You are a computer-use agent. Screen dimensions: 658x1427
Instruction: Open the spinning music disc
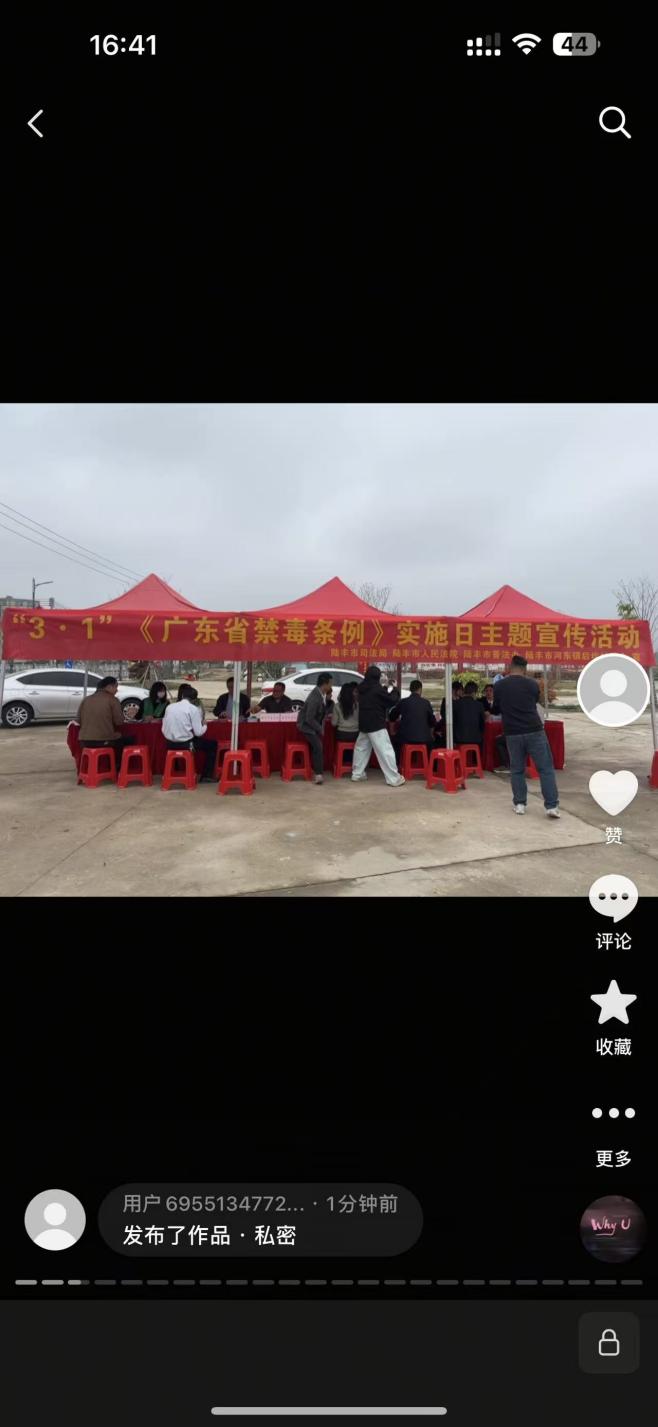pos(612,1228)
